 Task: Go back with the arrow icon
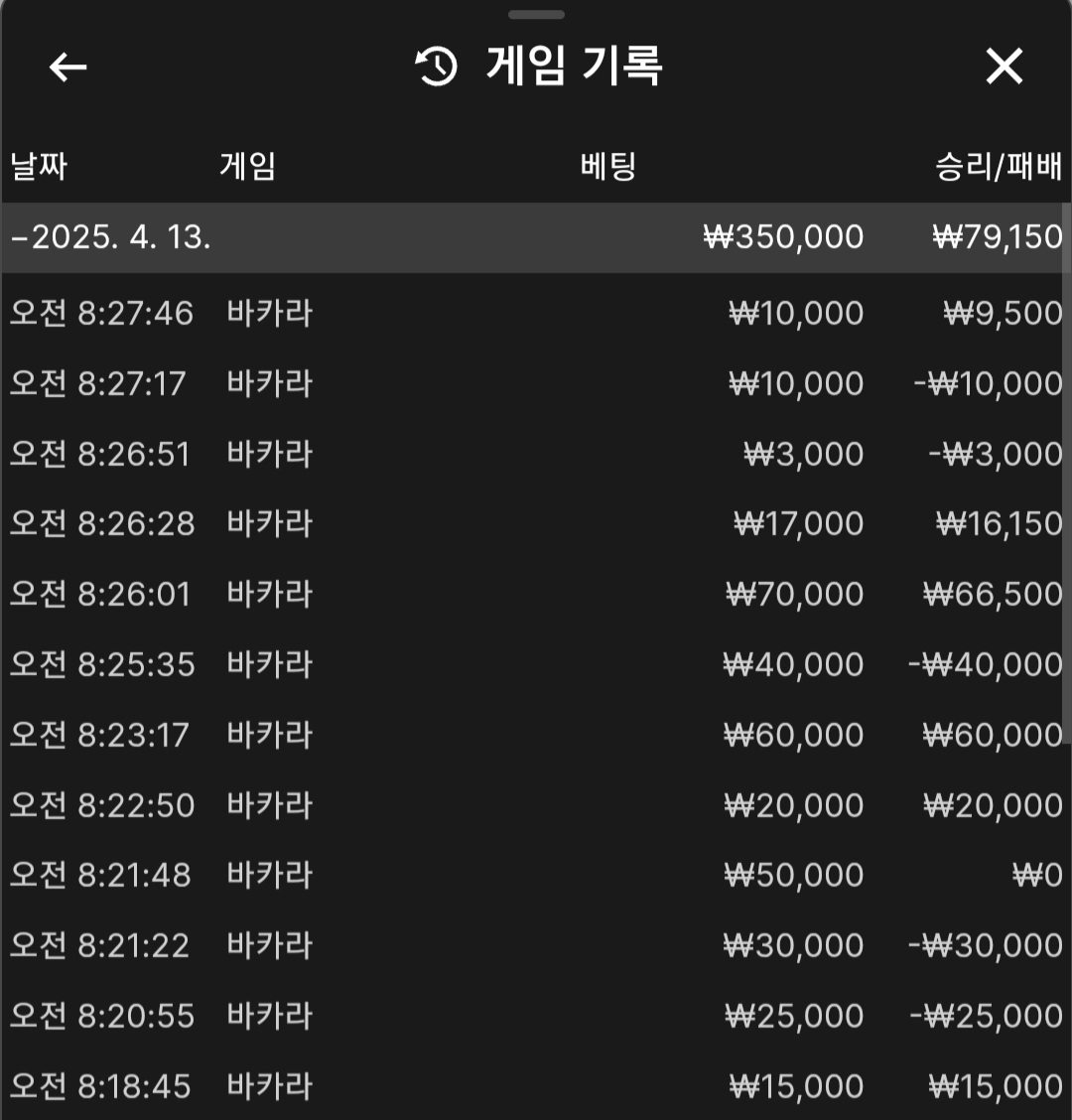pos(67,68)
